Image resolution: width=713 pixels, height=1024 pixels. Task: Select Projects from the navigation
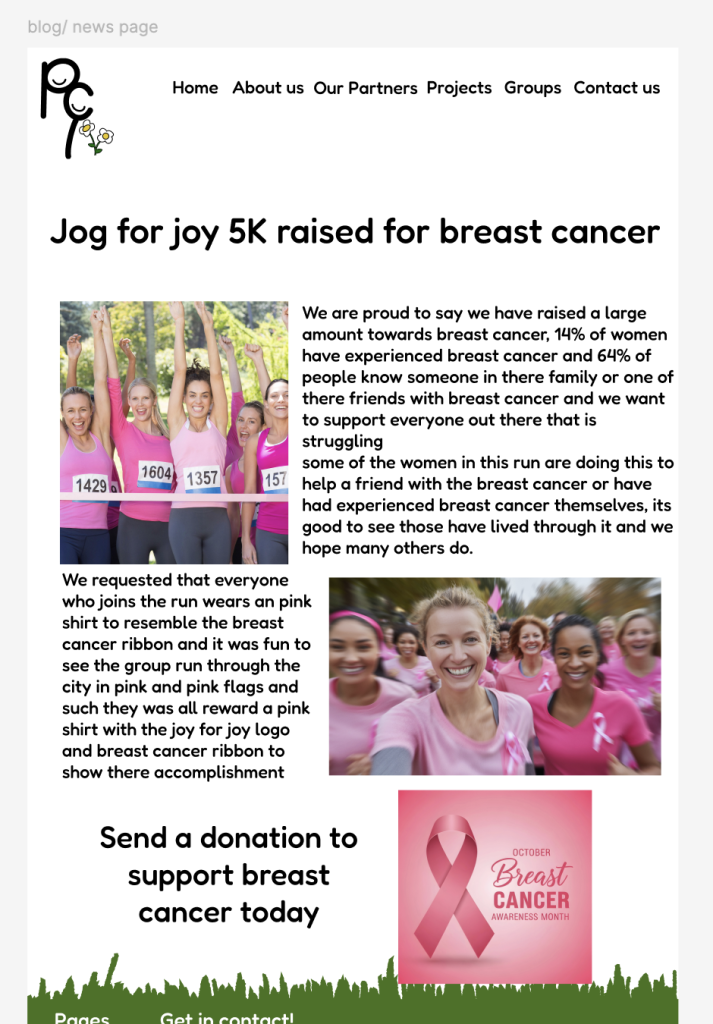pyautogui.click(x=459, y=88)
